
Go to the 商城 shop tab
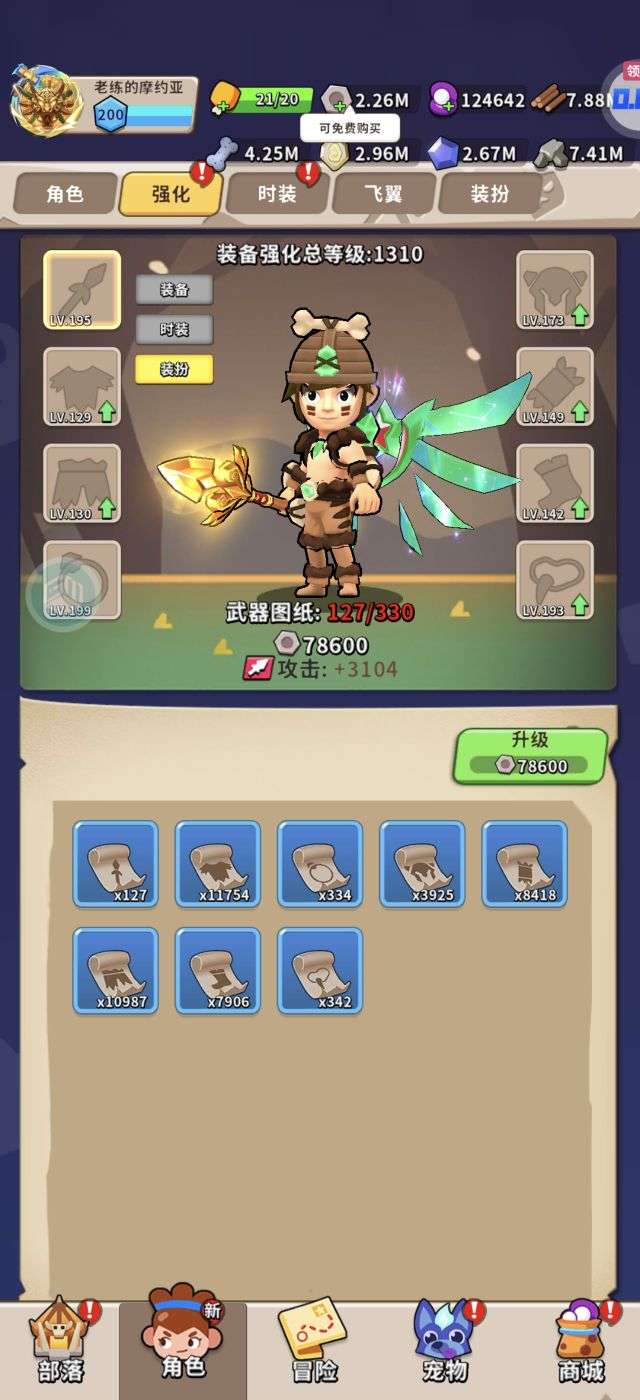pyautogui.click(x=582, y=1343)
